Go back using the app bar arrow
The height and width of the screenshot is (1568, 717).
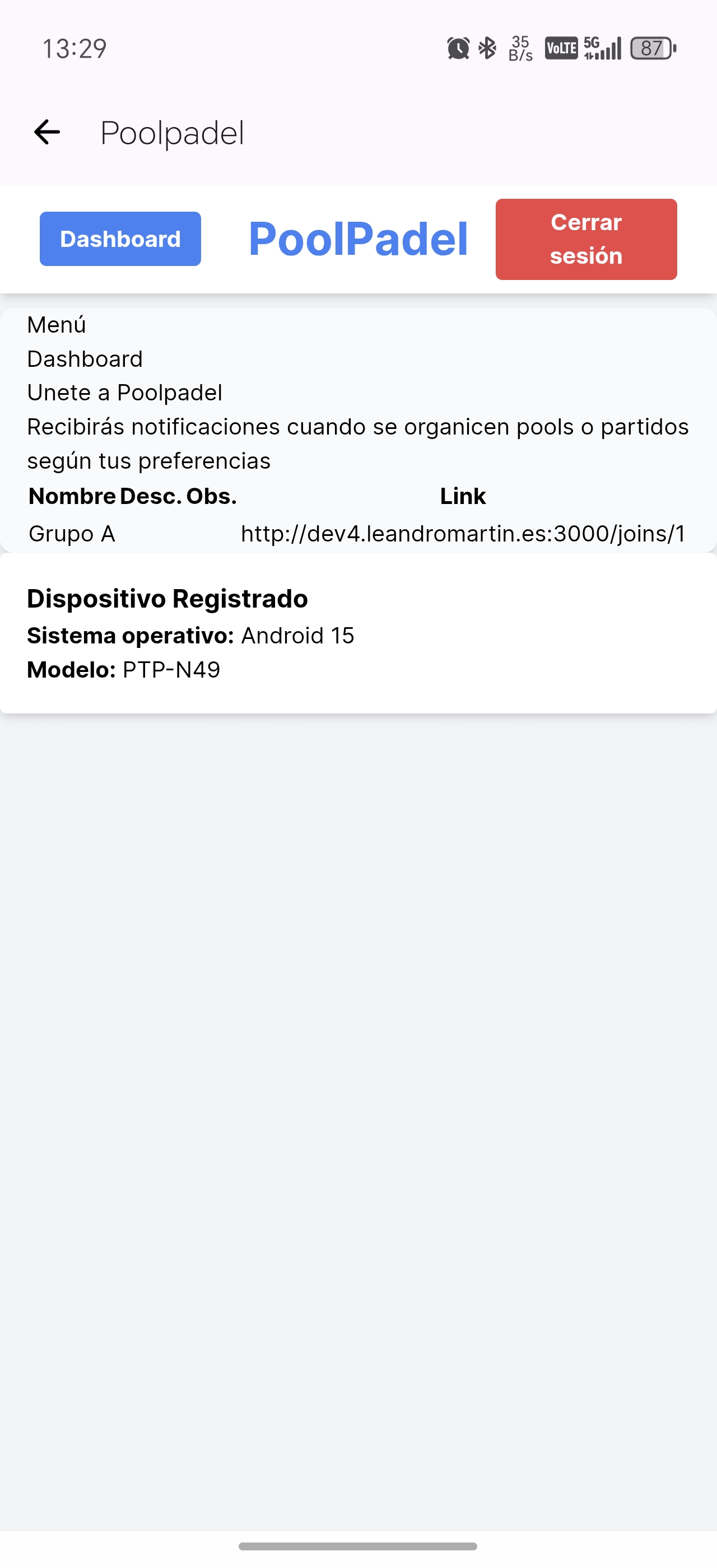pyautogui.click(x=47, y=132)
